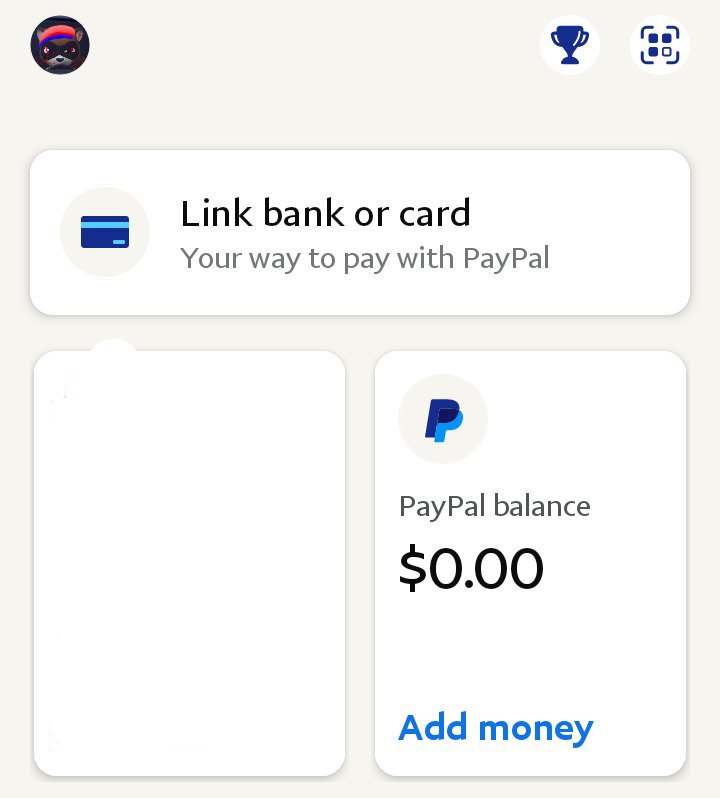This screenshot has width=720, height=798.
Task: Tap Add money link
Action: (x=496, y=727)
